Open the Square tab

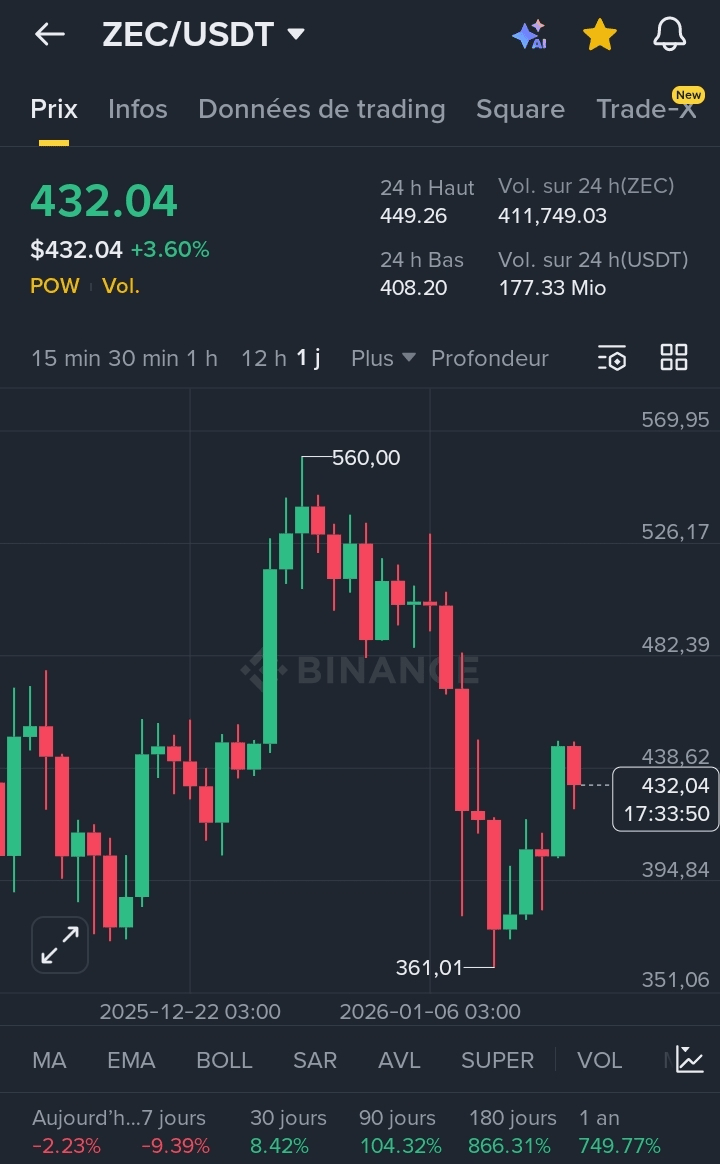(520, 109)
